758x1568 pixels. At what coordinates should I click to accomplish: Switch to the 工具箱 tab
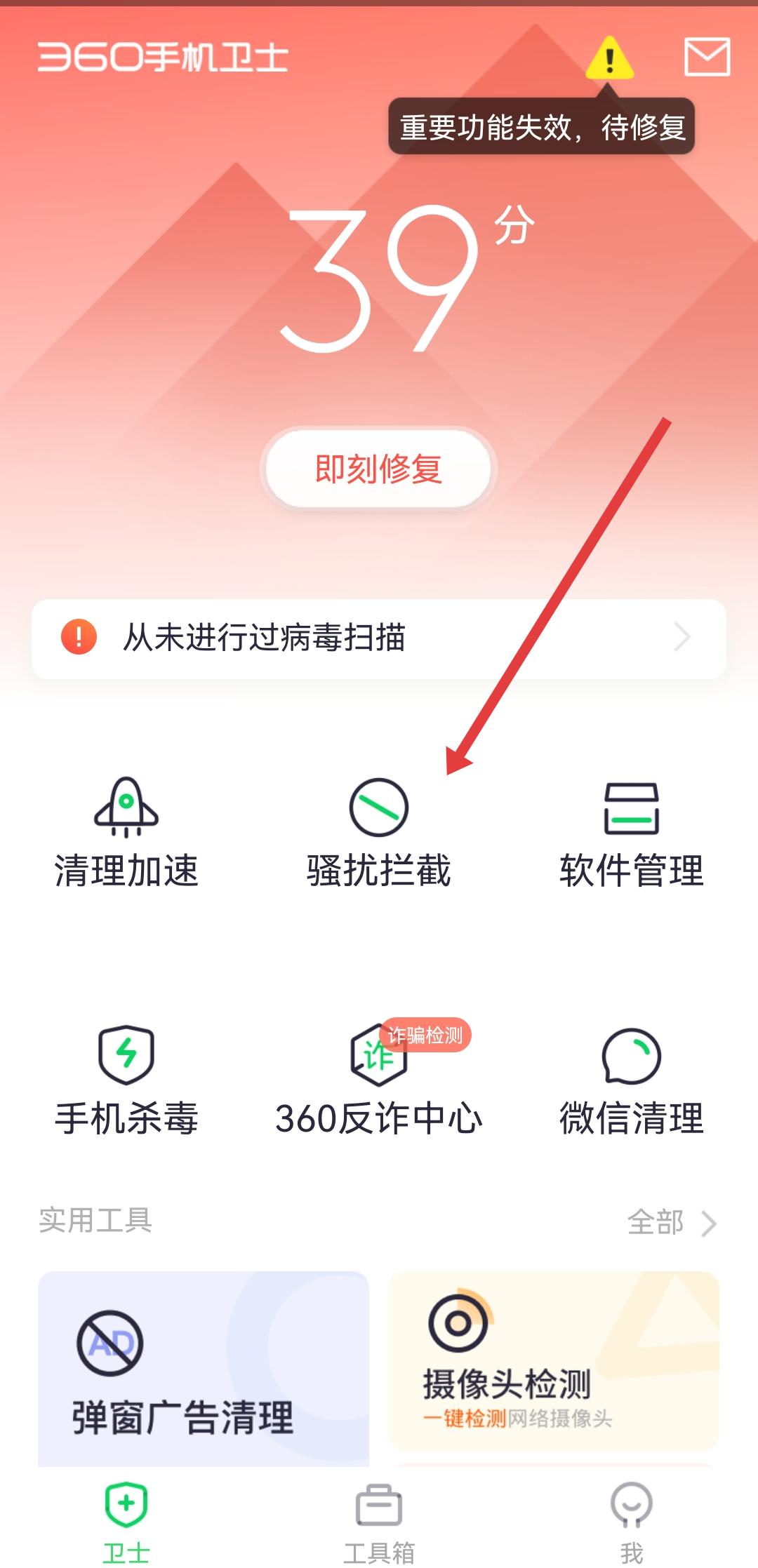379,1521
